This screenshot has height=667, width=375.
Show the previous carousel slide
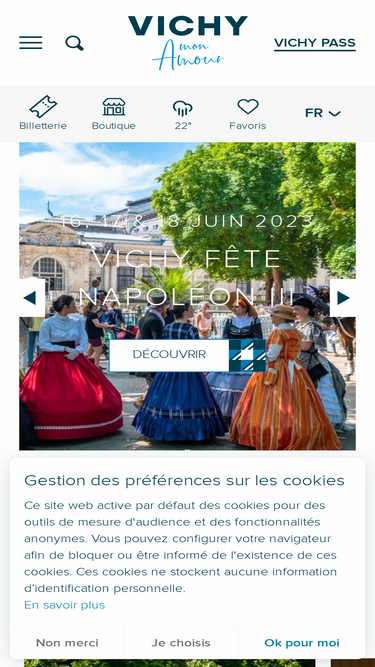[x=32, y=298]
